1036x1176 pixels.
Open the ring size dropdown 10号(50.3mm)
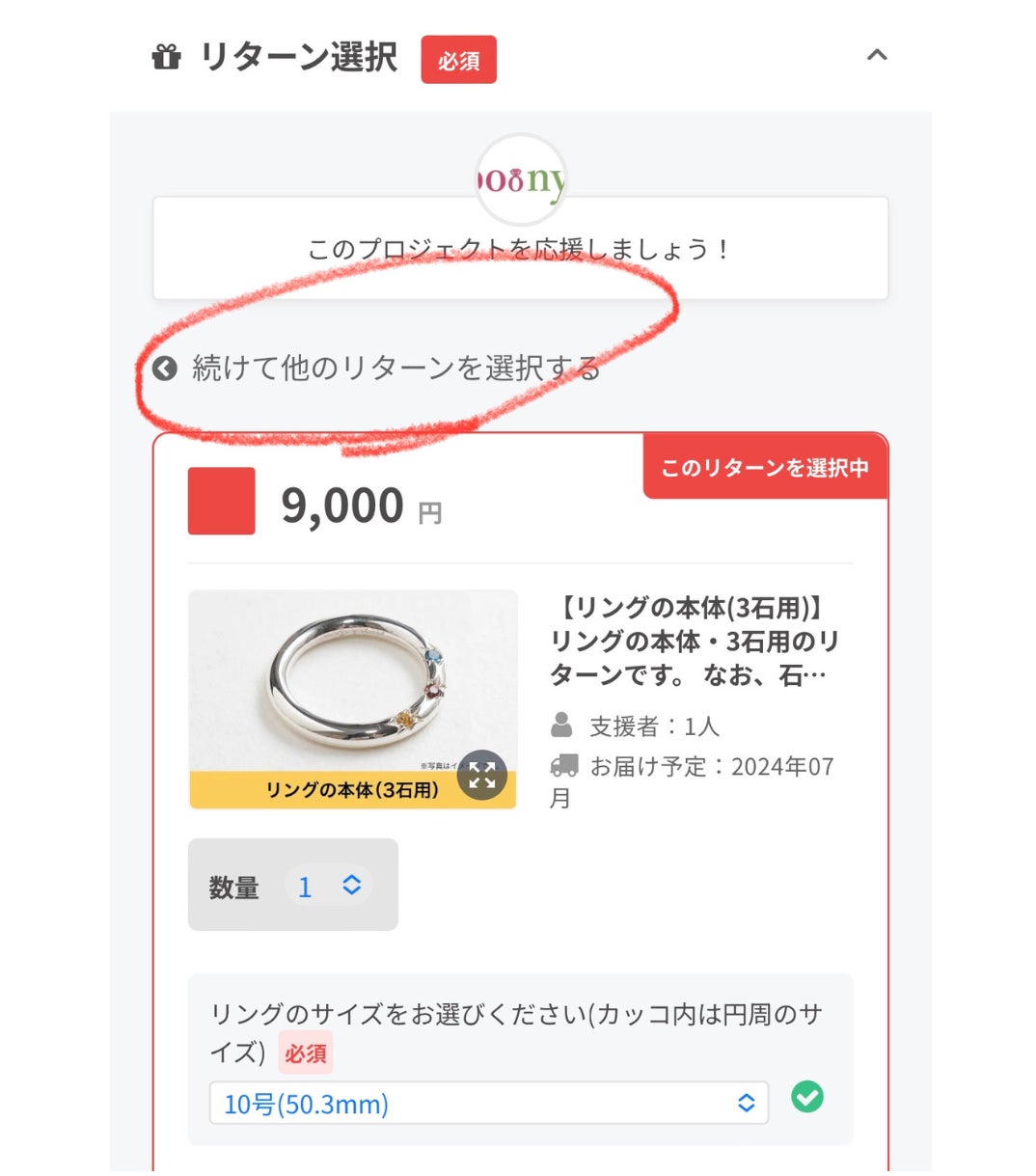click(488, 1104)
